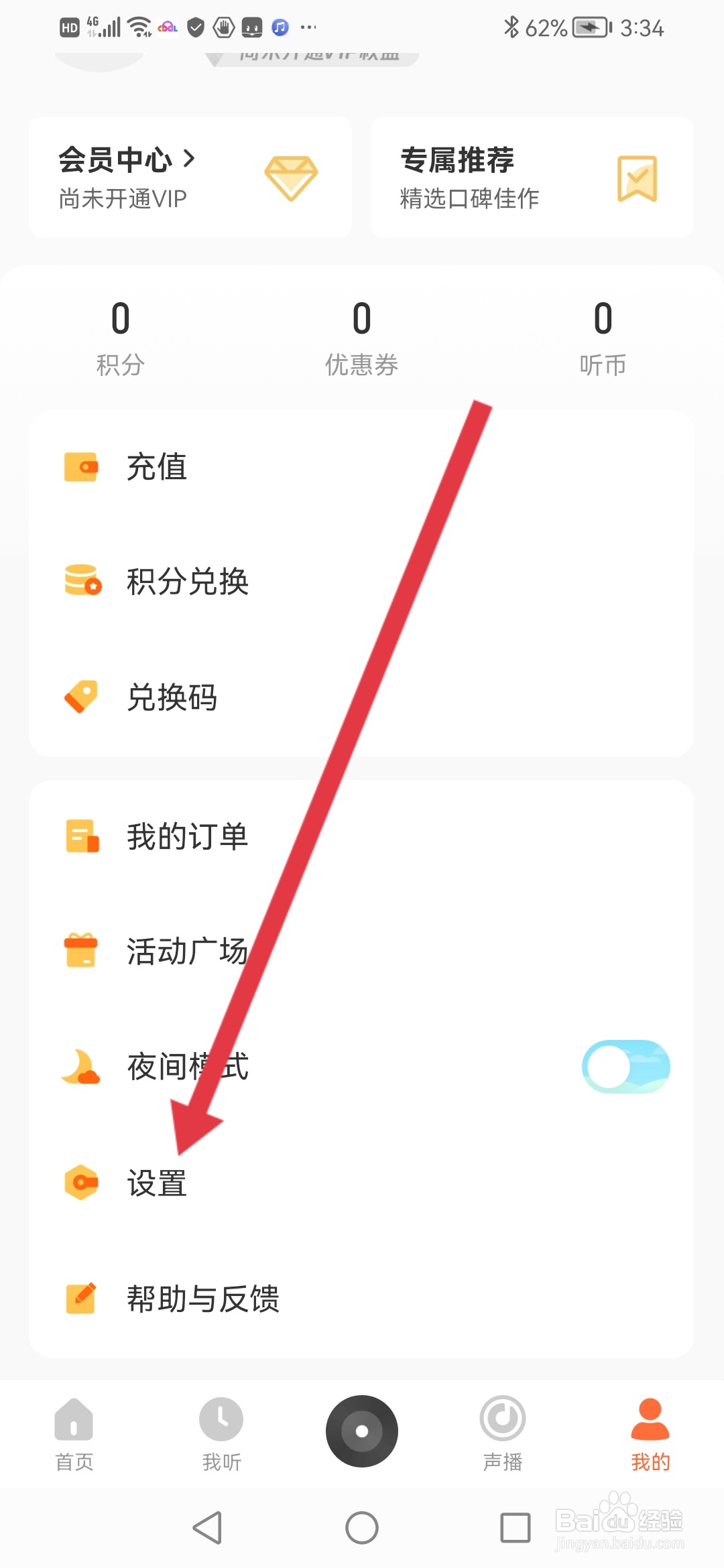
Task: Enable the 夜间模式 night mode switch
Action: click(x=625, y=1067)
